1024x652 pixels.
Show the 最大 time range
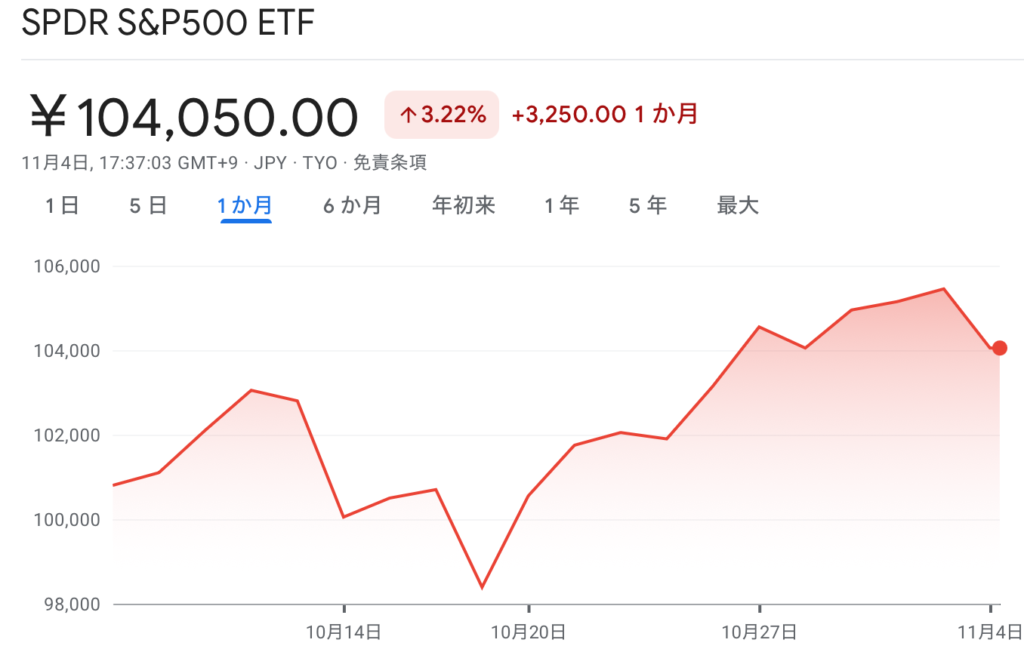pos(738,206)
